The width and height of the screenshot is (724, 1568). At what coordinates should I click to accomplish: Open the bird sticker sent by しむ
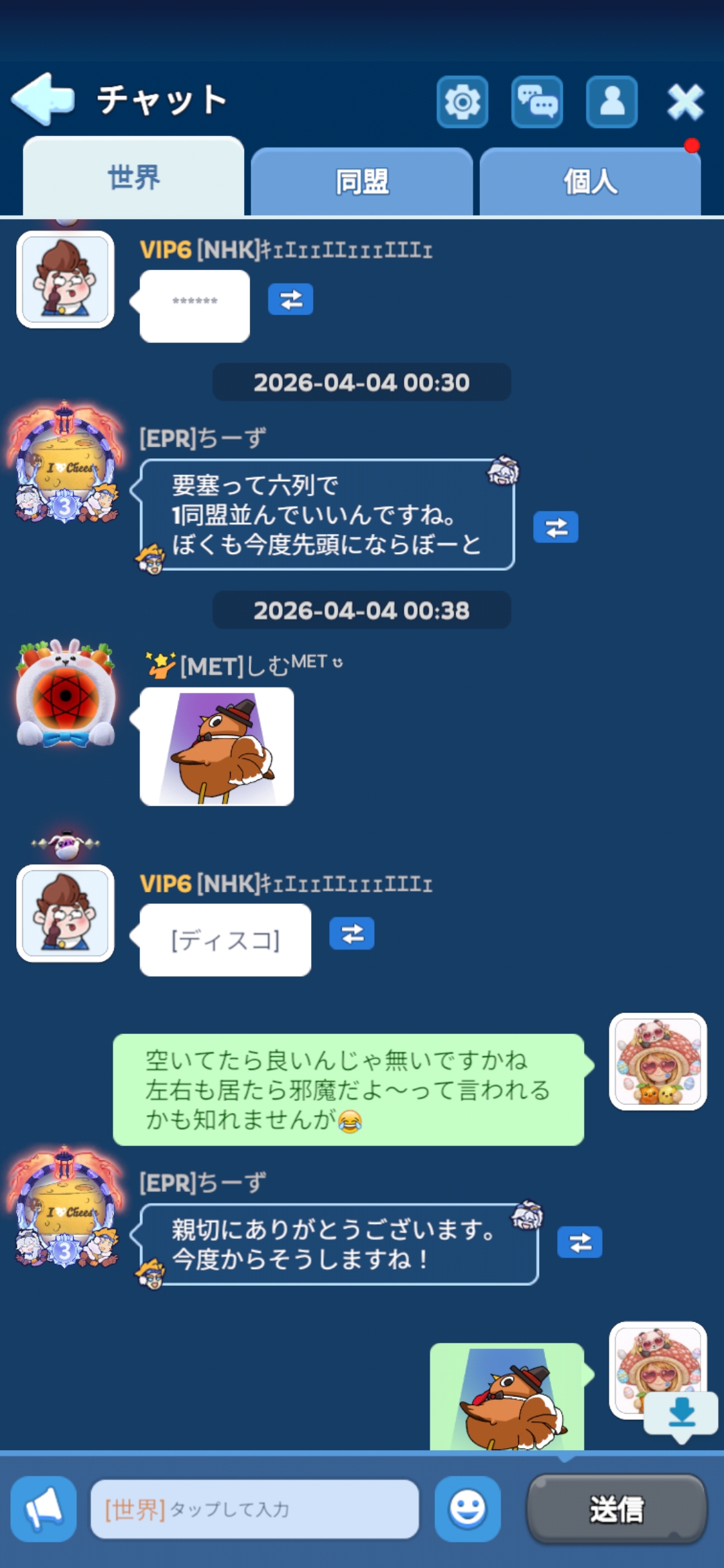217,746
